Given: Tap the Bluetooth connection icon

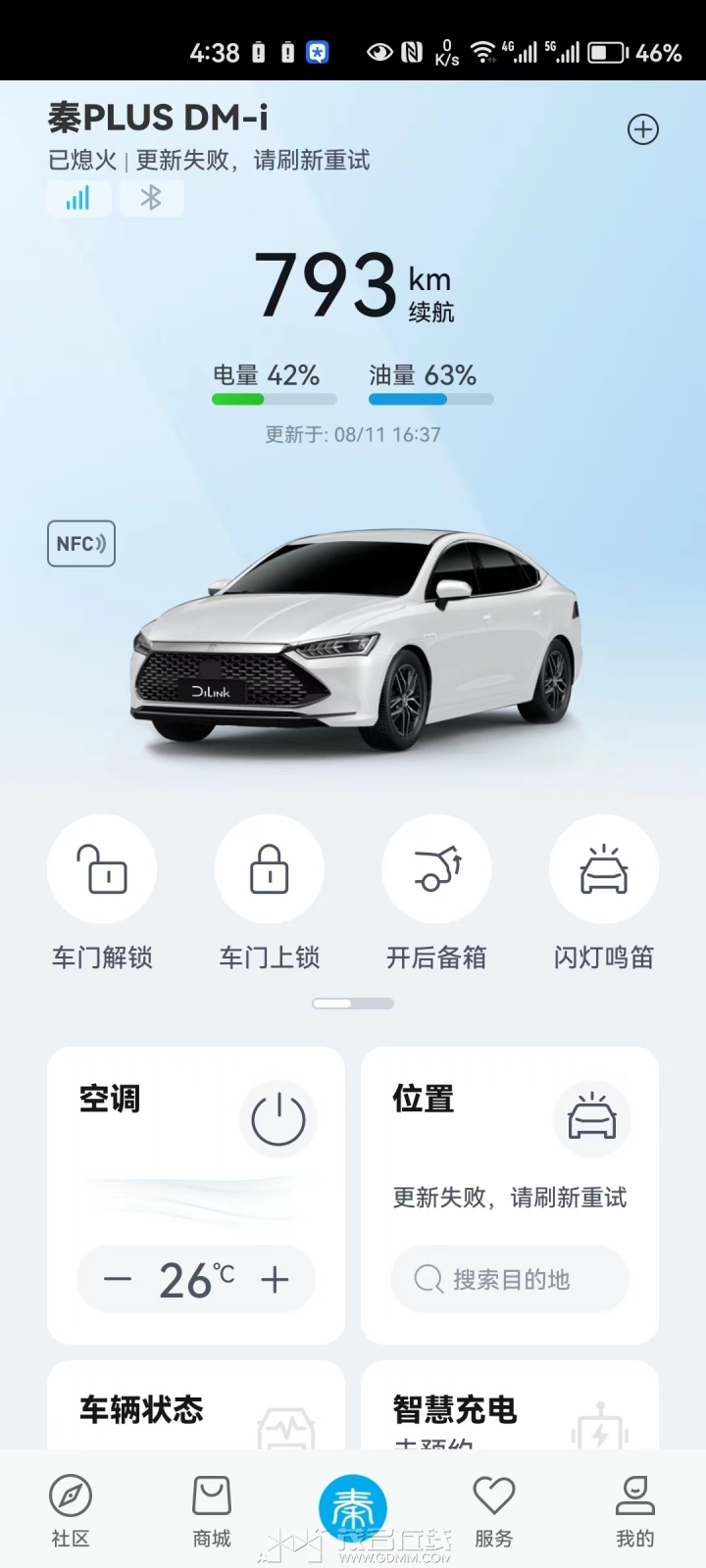Looking at the screenshot, I should (151, 198).
